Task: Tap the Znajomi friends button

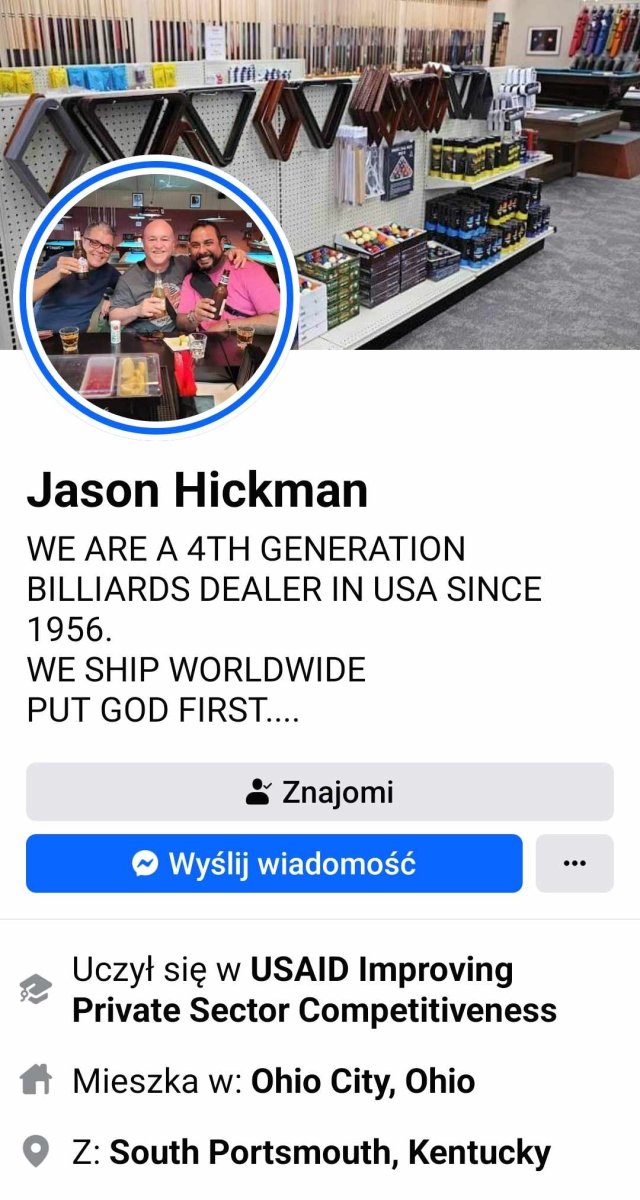Action: [x=320, y=792]
